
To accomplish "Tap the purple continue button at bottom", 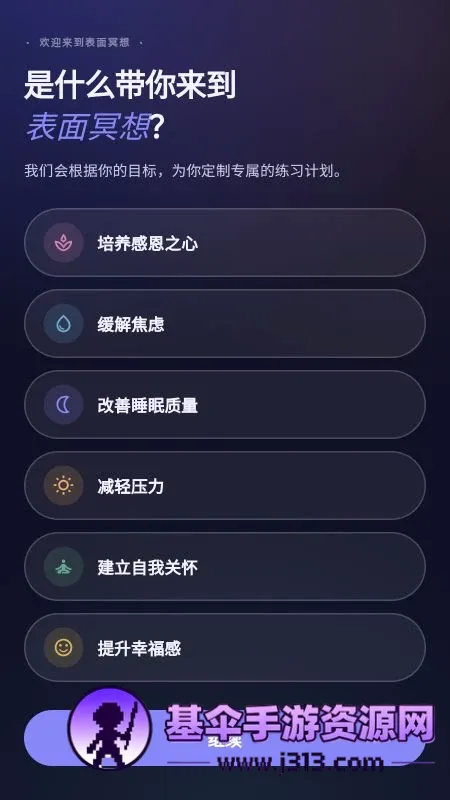I will click(x=224, y=738).
